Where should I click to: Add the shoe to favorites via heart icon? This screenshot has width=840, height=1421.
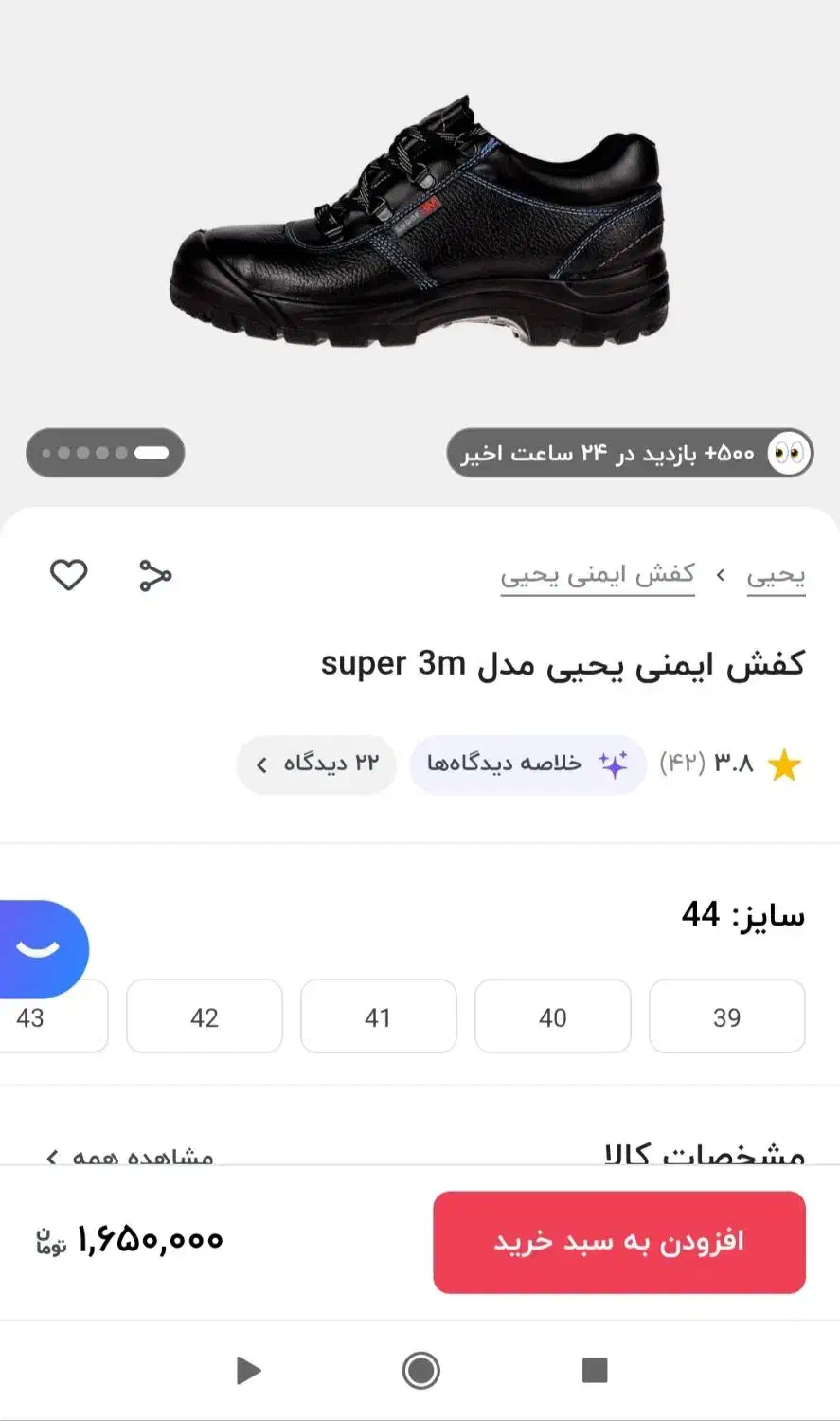[67, 574]
